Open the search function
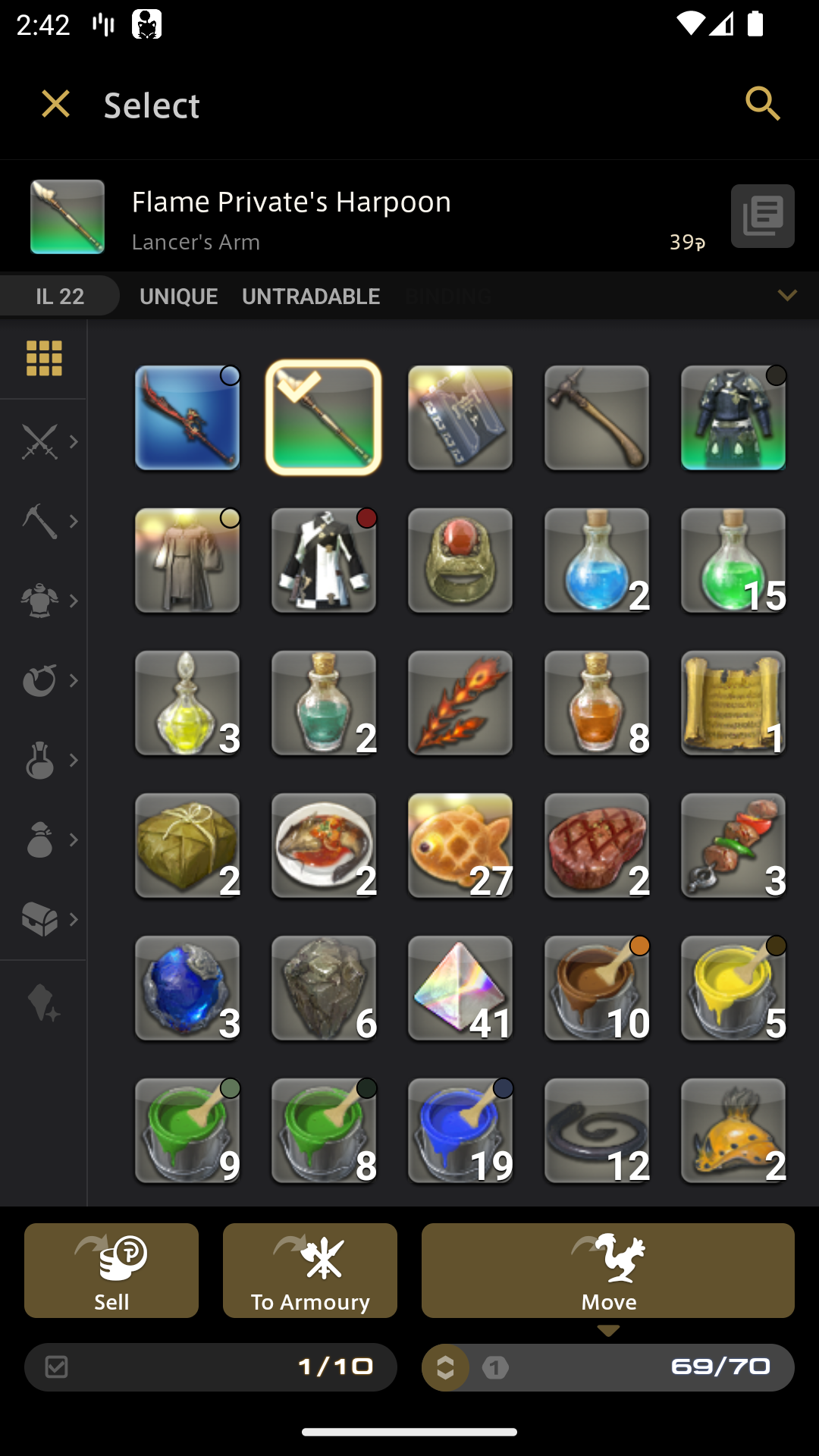The image size is (819, 1456). click(763, 105)
